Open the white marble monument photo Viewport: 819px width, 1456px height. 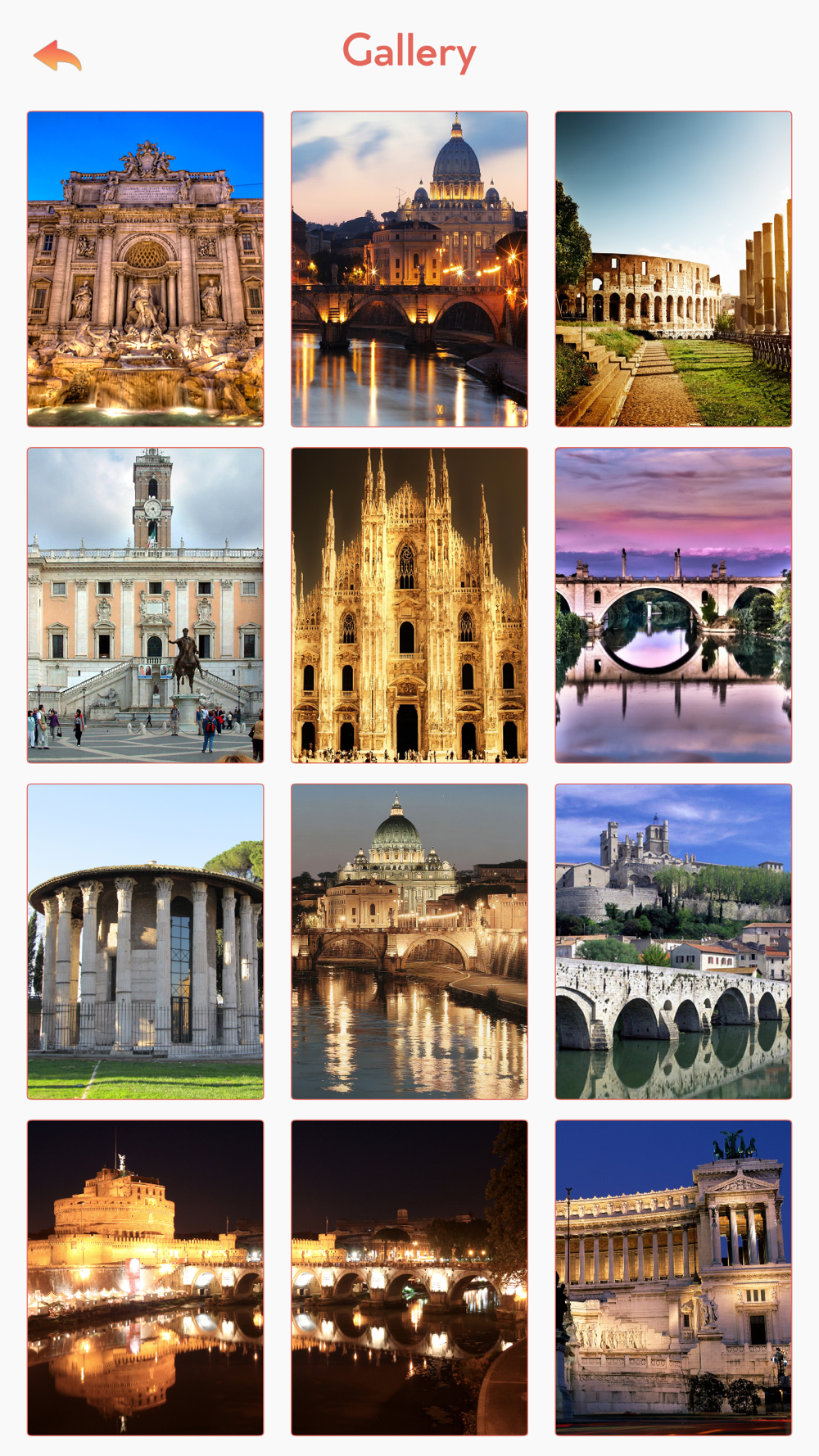tap(673, 1277)
